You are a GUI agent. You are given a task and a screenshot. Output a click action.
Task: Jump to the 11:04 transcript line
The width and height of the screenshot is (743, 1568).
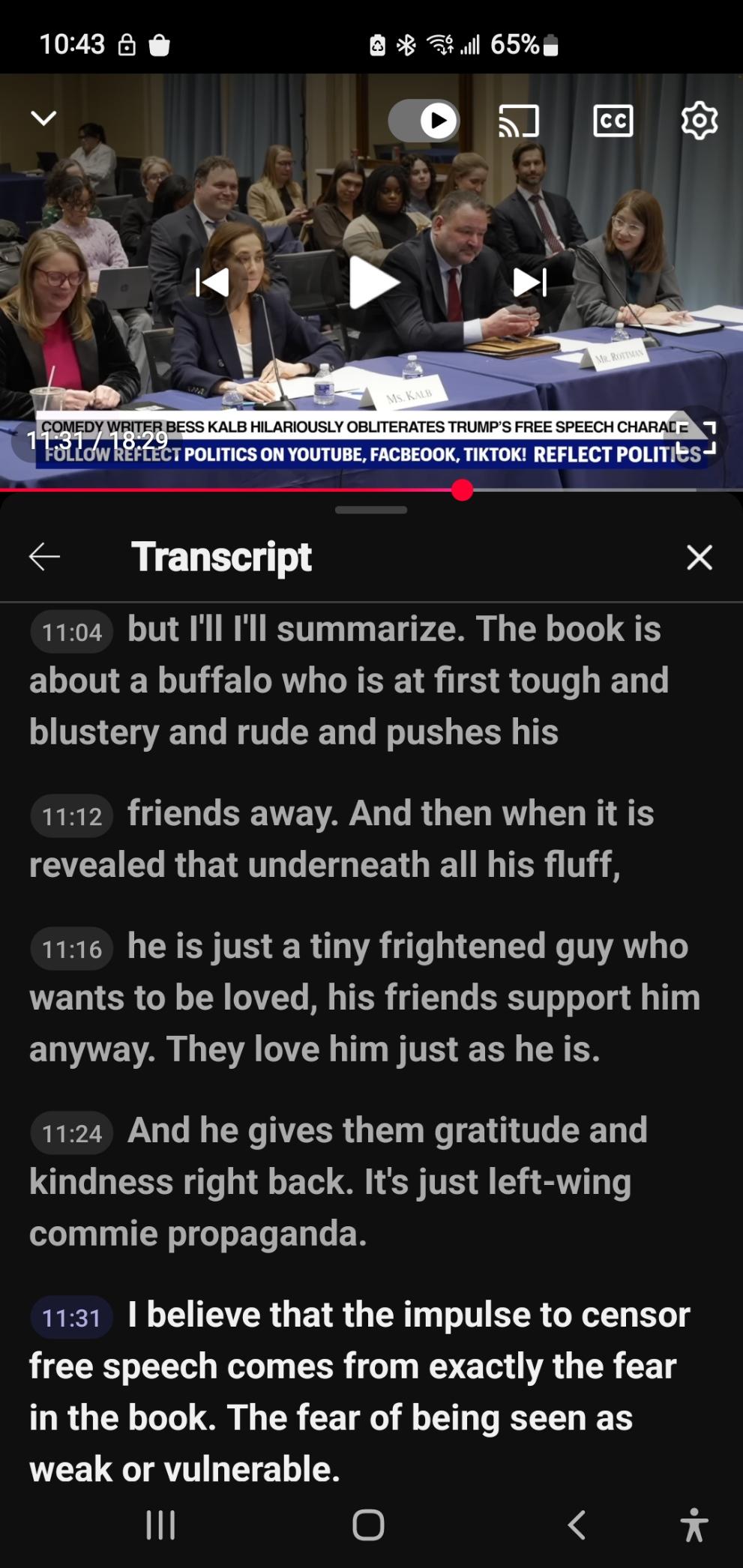[x=72, y=632]
